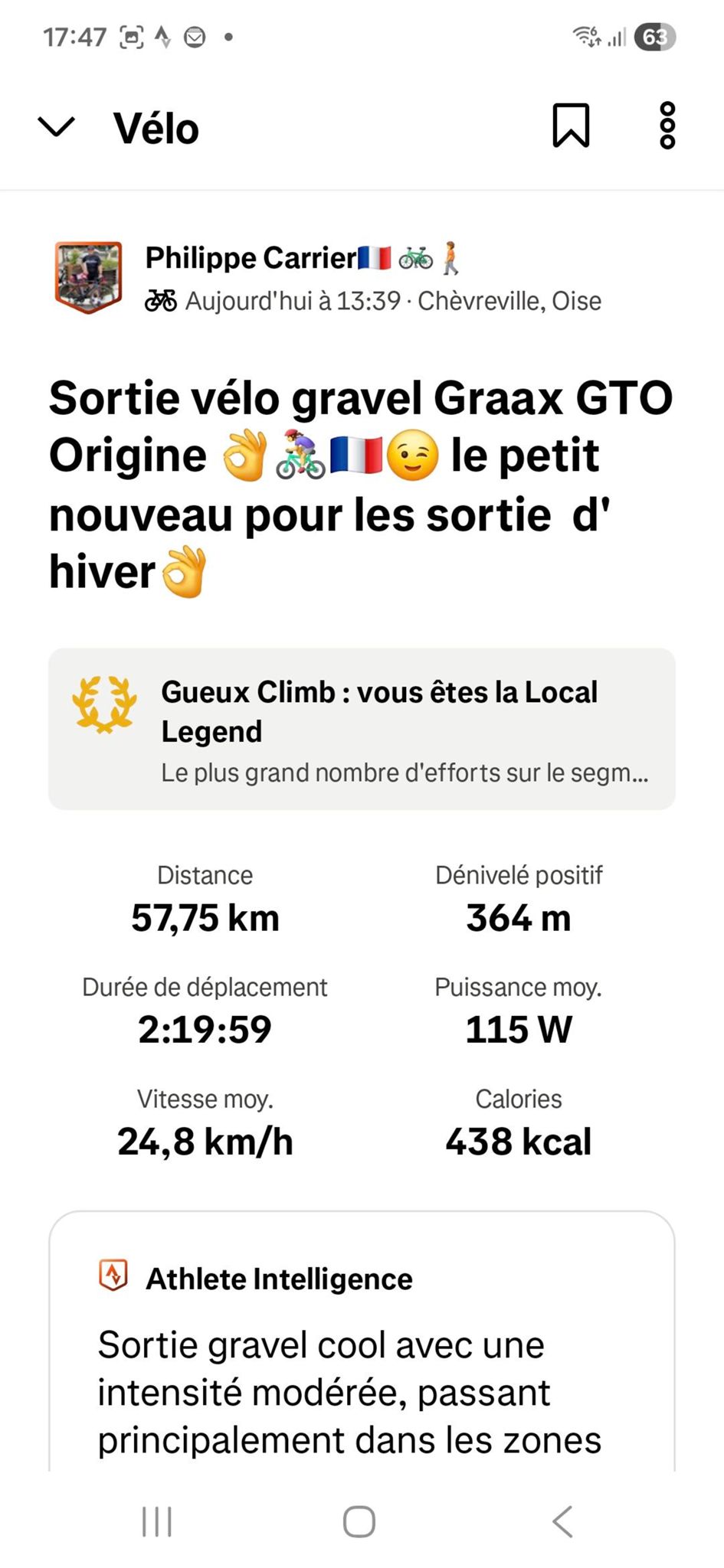Open Philippe Carrier's profile picture
The height and width of the screenshot is (1568, 724).
(88, 277)
